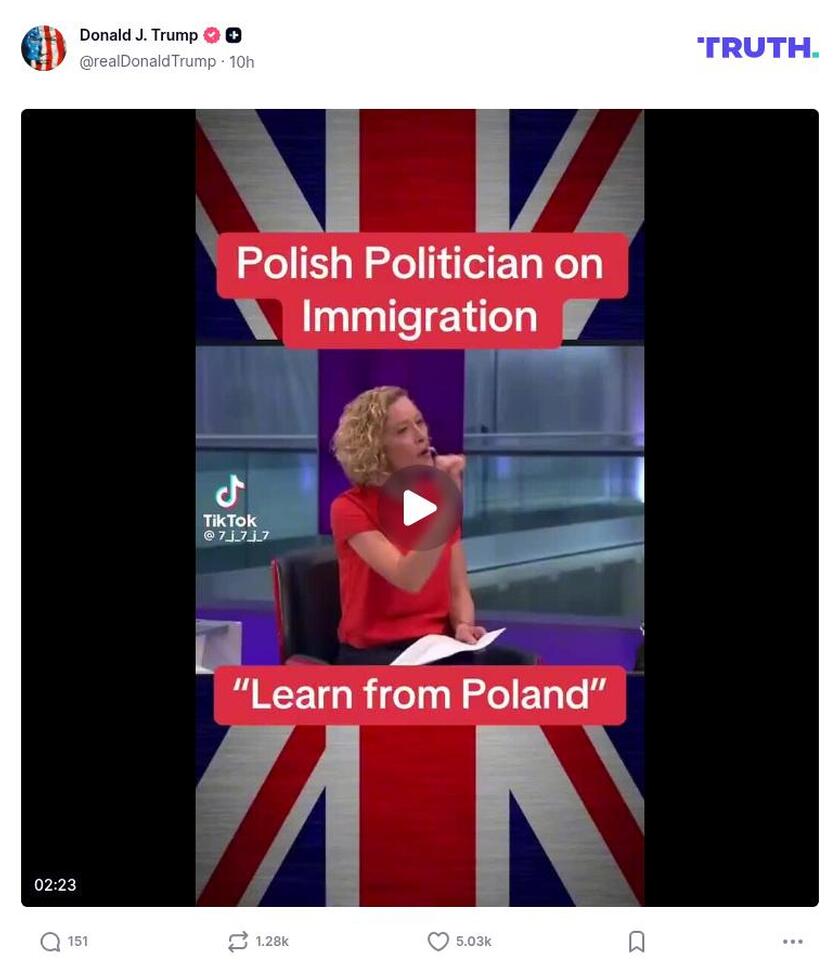Like the post with the heart icon
This screenshot has width=840, height=979.
pyautogui.click(x=436, y=940)
